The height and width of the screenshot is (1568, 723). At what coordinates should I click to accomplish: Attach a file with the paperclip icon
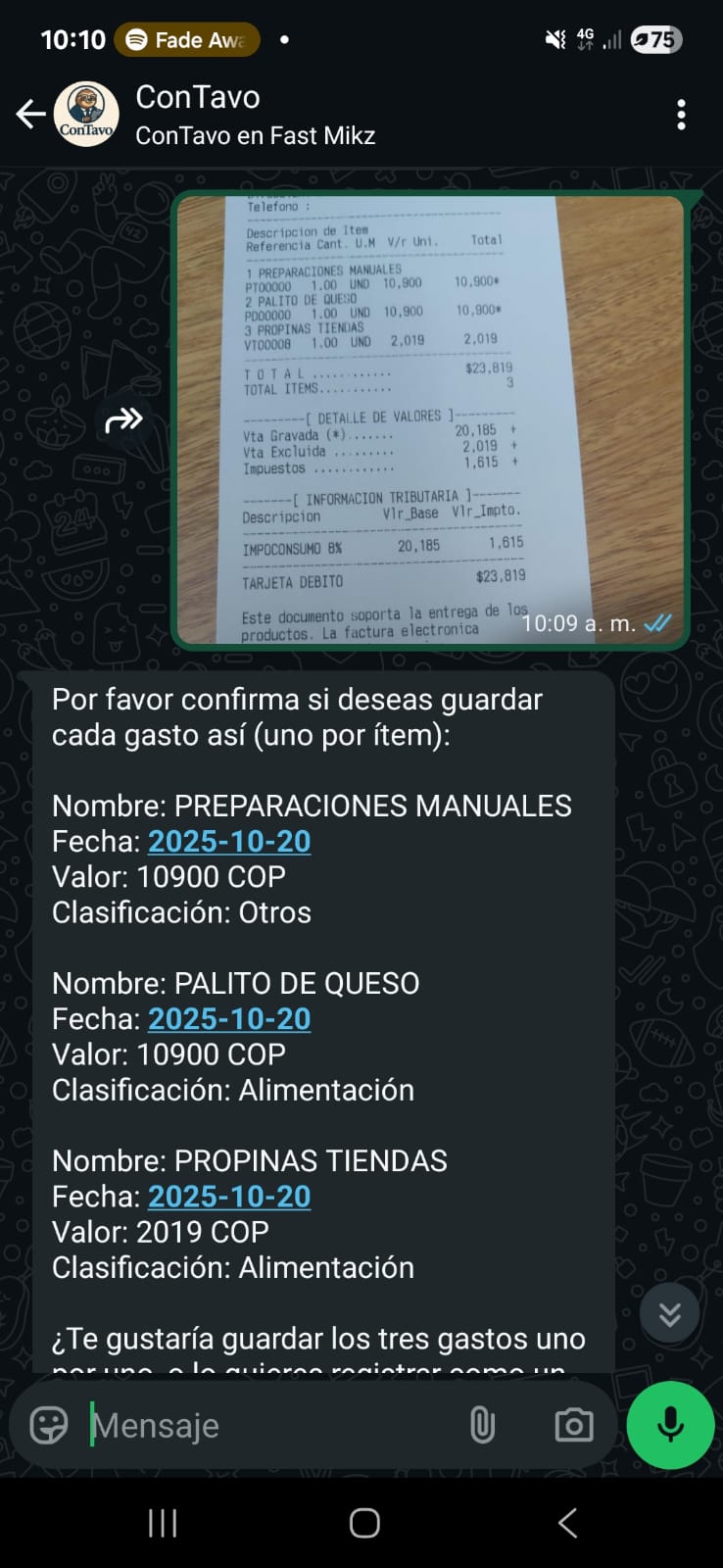click(x=482, y=1426)
